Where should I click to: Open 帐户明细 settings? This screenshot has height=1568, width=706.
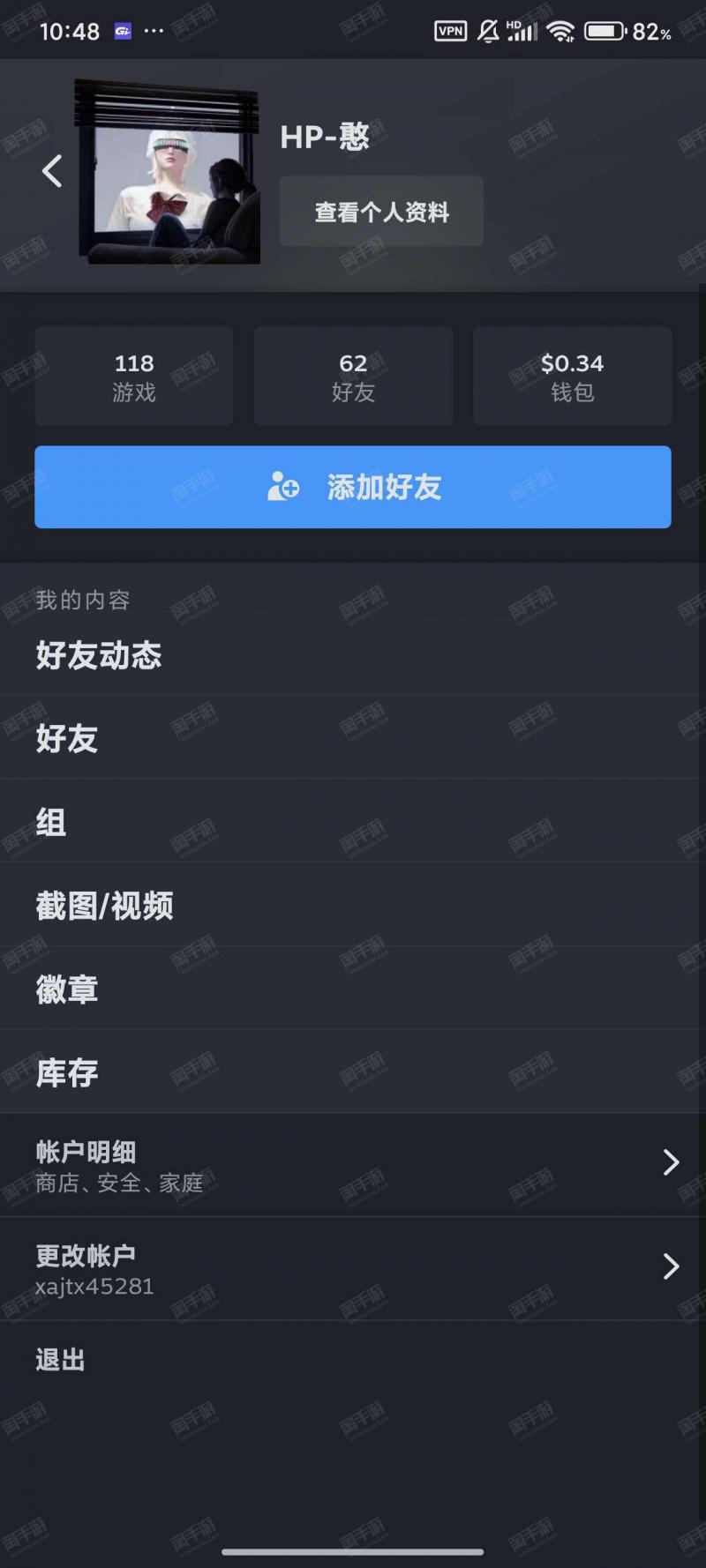click(353, 1164)
